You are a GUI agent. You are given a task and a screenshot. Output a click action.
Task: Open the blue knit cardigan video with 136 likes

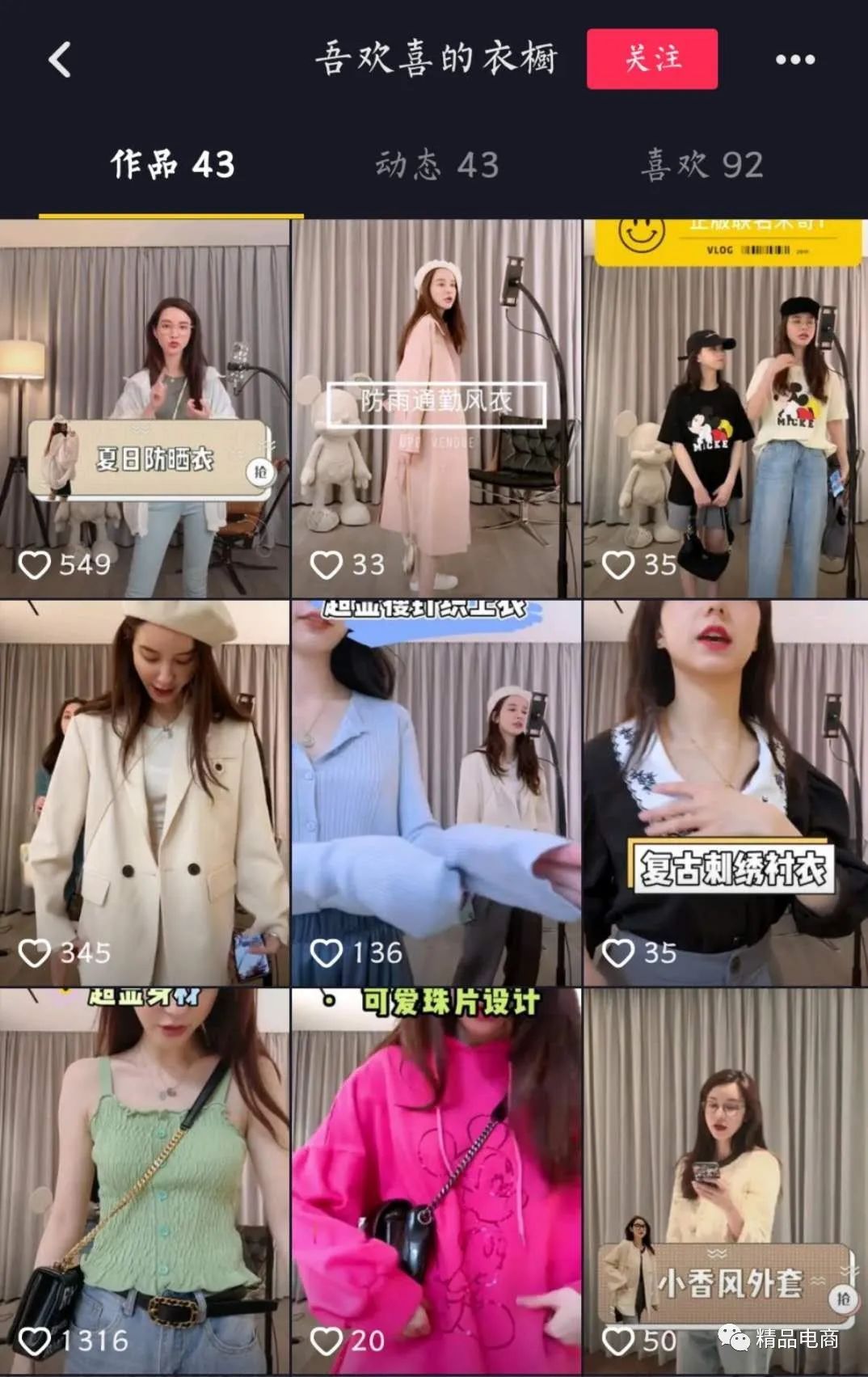click(436, 792)
